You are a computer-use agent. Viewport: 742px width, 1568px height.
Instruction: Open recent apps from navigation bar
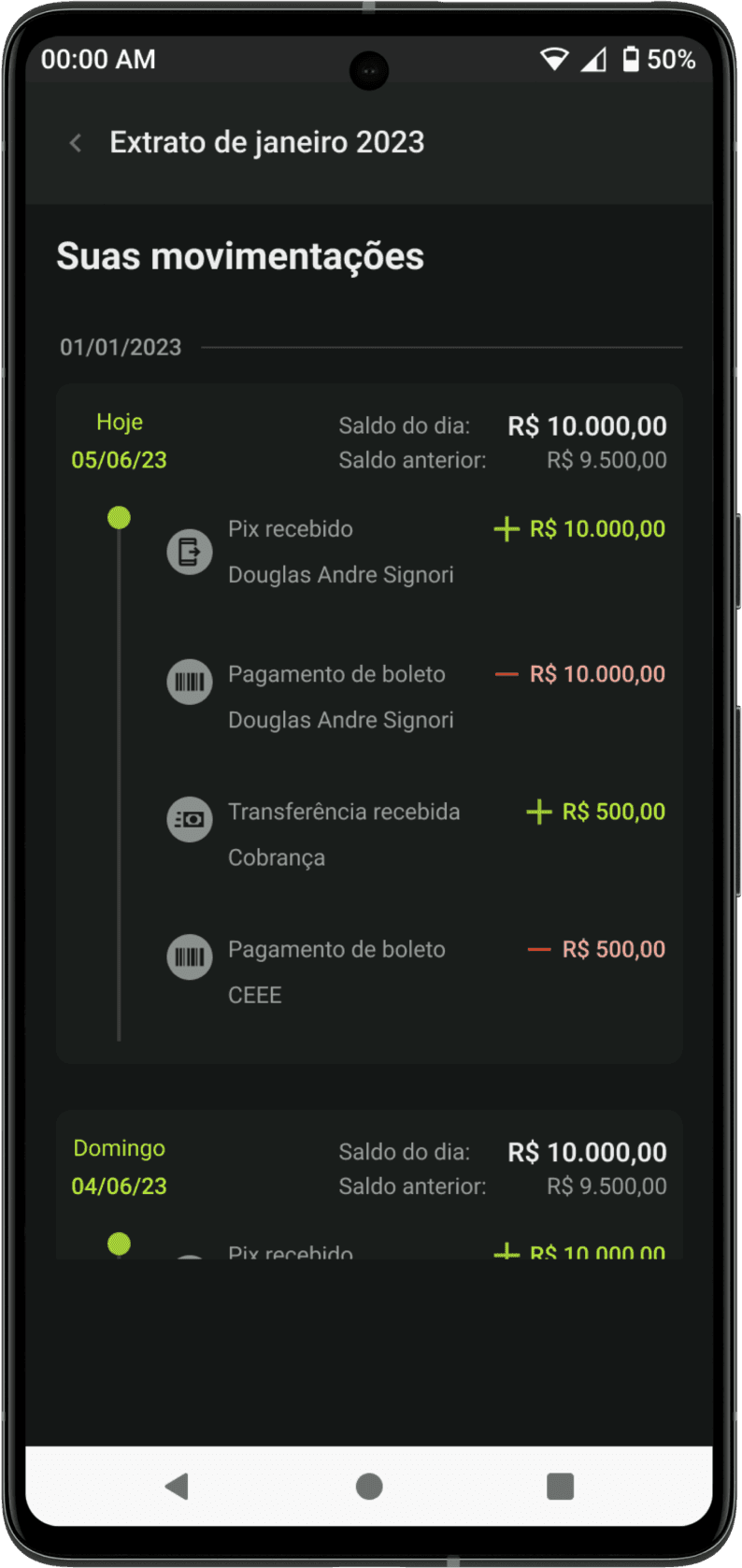click(x=560, y=1486)
